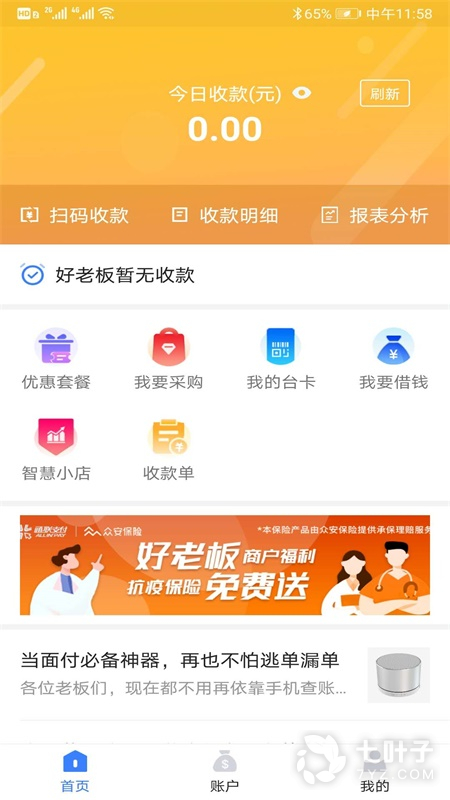
Task: Tap the 刷新 refresh button
Action: pos(385,93)
